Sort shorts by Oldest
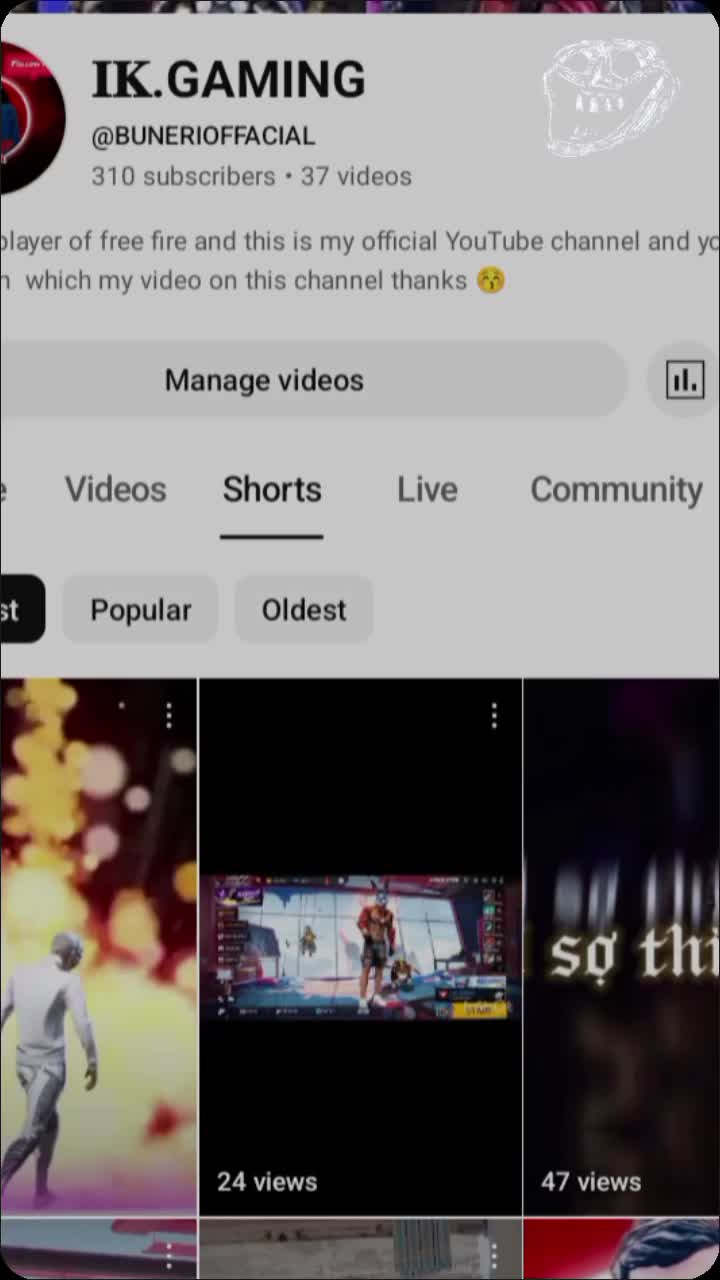720x1280 pixels. (304, 610)
